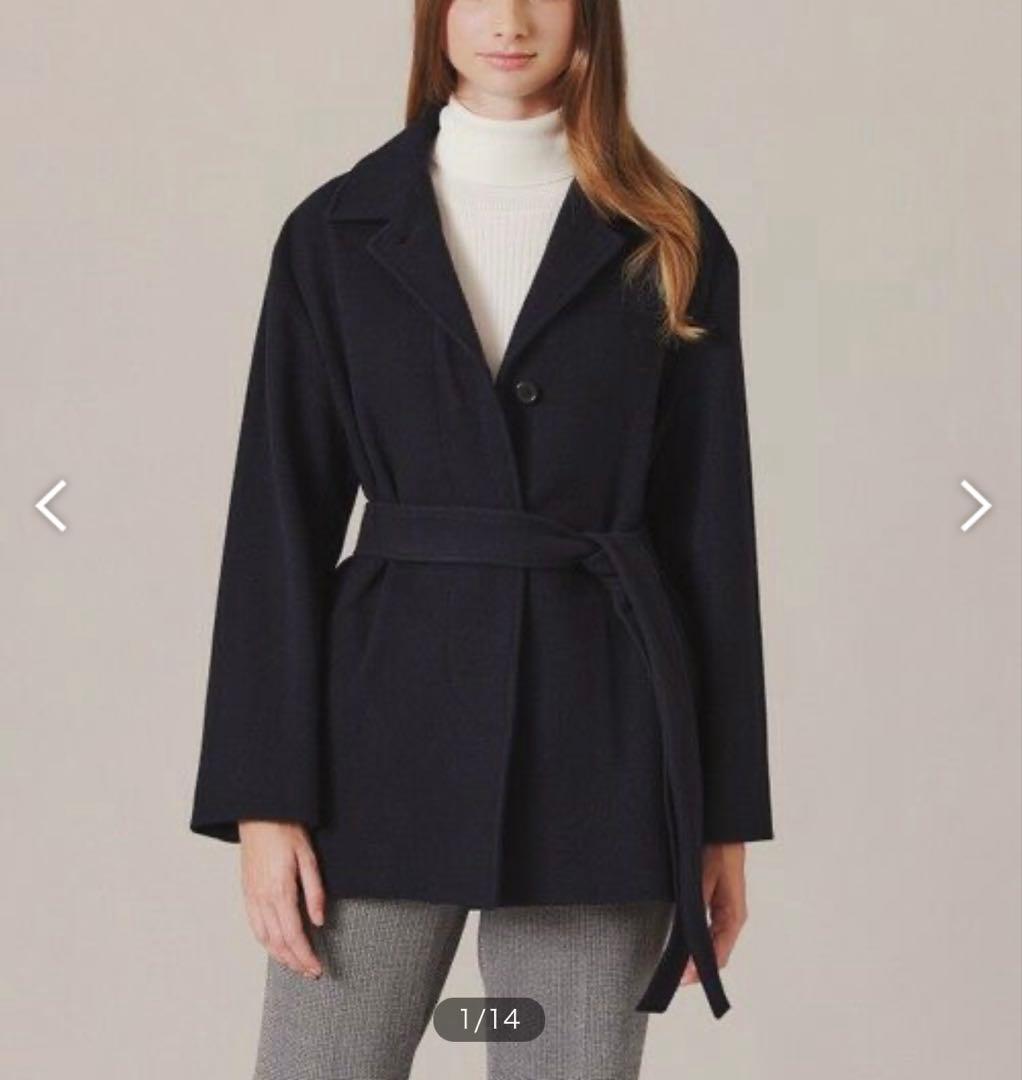This screenshot has width=1022, height=1080.
Task: Click the left chevron to view photo 14
Action: tap(50, 506)
